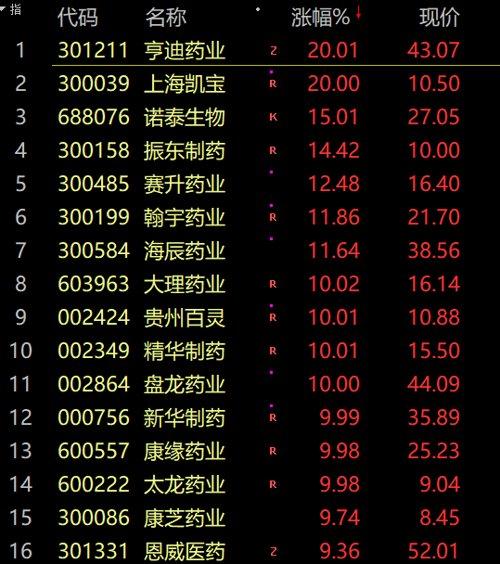
Task: Sort stocks by 代码 header
Action: click(77, 17)
